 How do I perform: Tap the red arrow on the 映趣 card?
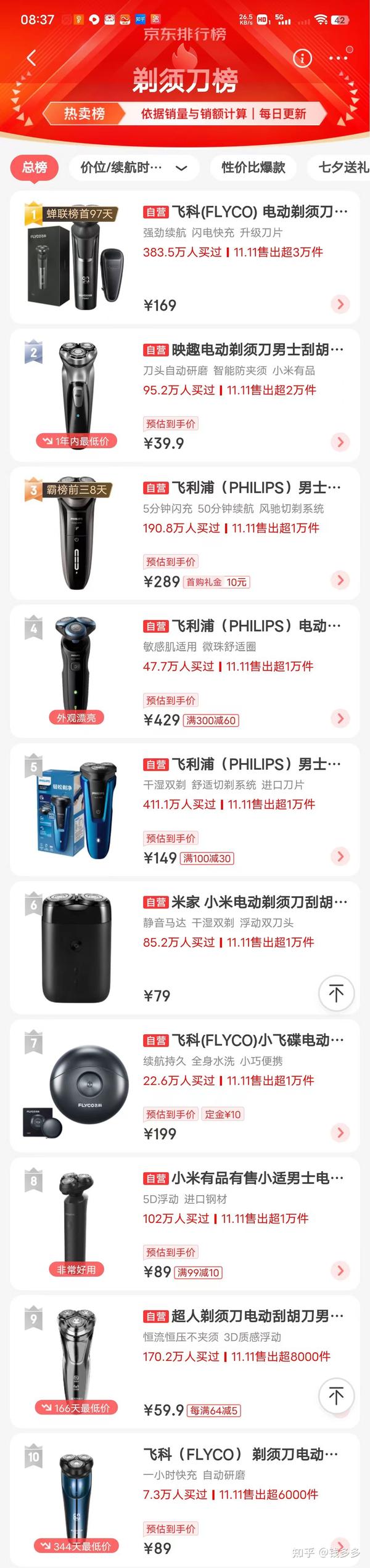(340, 442)
